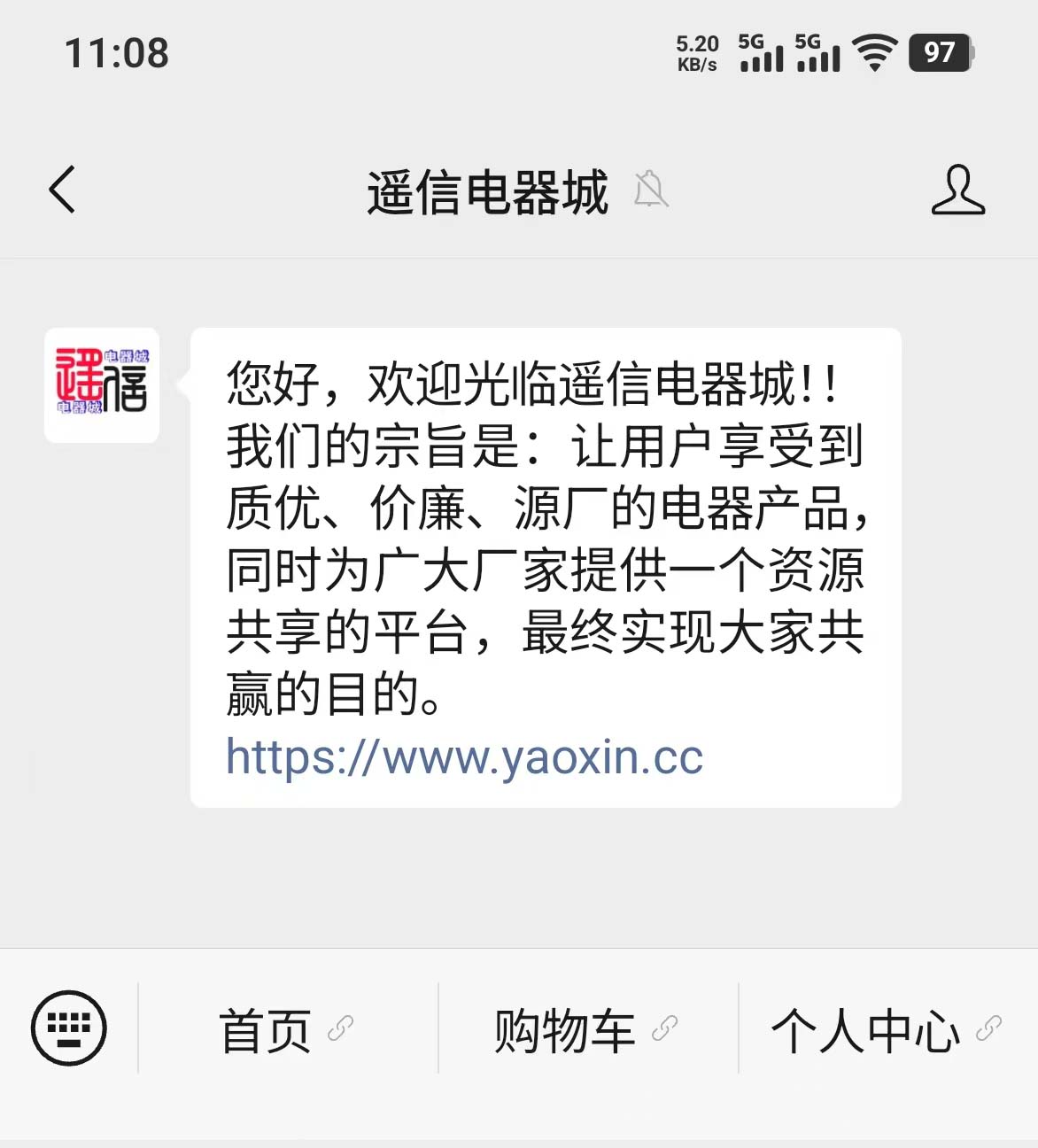The width and height of the screenshot is (1038, 1148).
Task: Tap the 5.20 KB/s network speed display
Action: coord(696,53)
